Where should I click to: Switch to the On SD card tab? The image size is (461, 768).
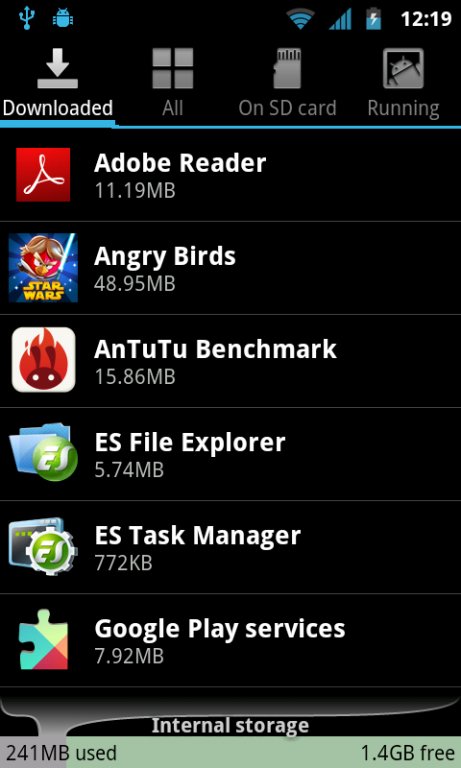pos(288,83)
